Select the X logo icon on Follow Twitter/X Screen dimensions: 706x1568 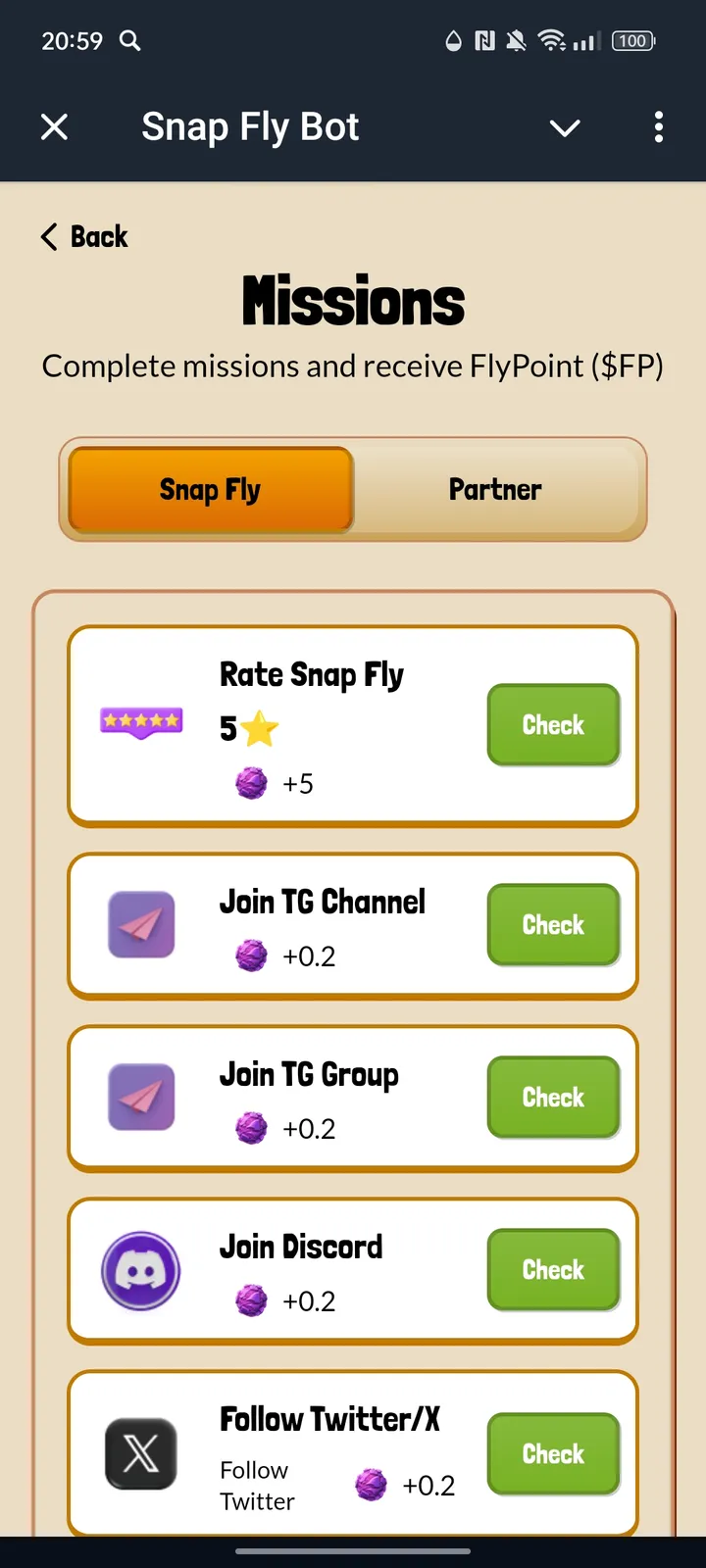pos(141,1454)
